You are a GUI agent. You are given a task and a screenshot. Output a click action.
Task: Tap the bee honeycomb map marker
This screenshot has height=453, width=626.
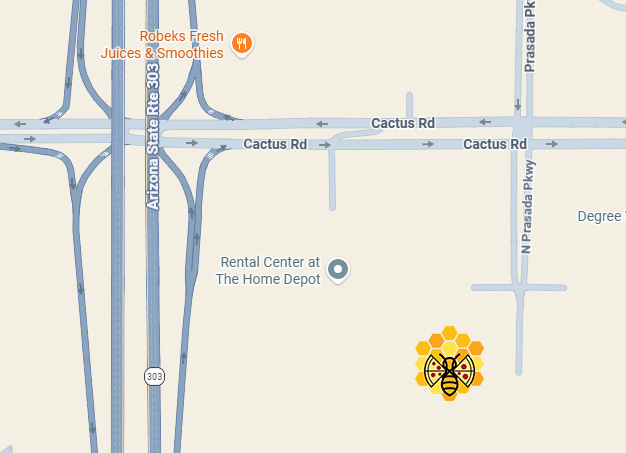coord(450,365)
